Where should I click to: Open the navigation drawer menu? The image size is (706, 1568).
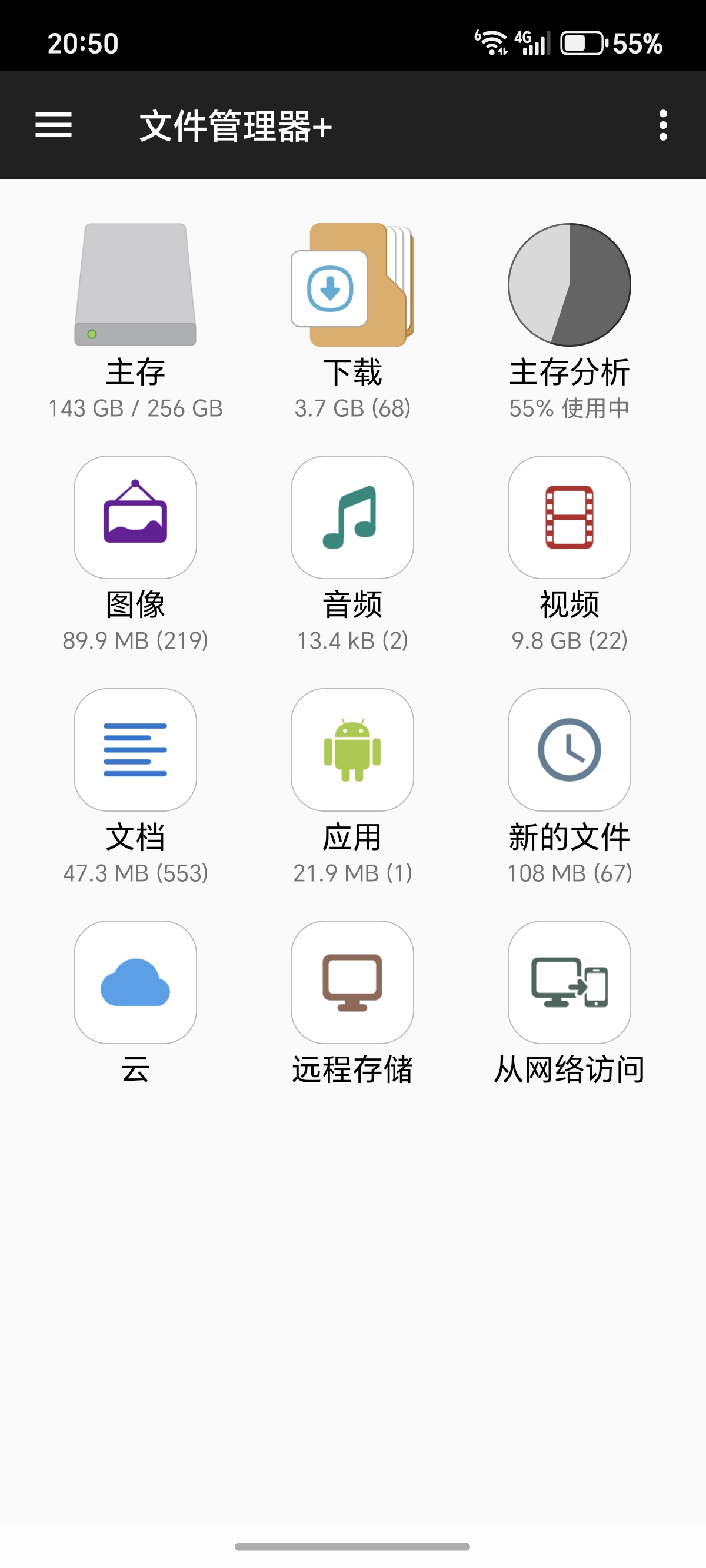(x=54, y=126)
